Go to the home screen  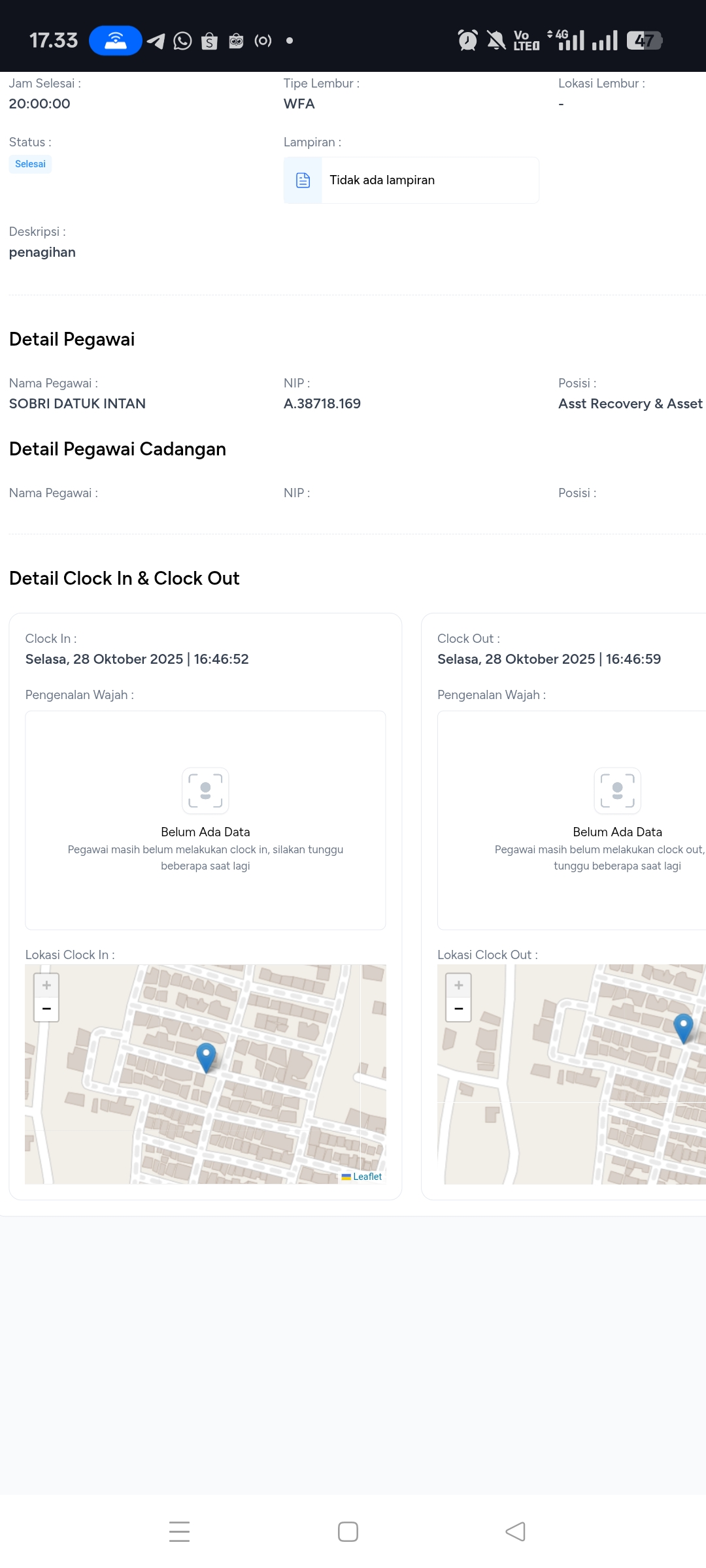click(348, 1531)
